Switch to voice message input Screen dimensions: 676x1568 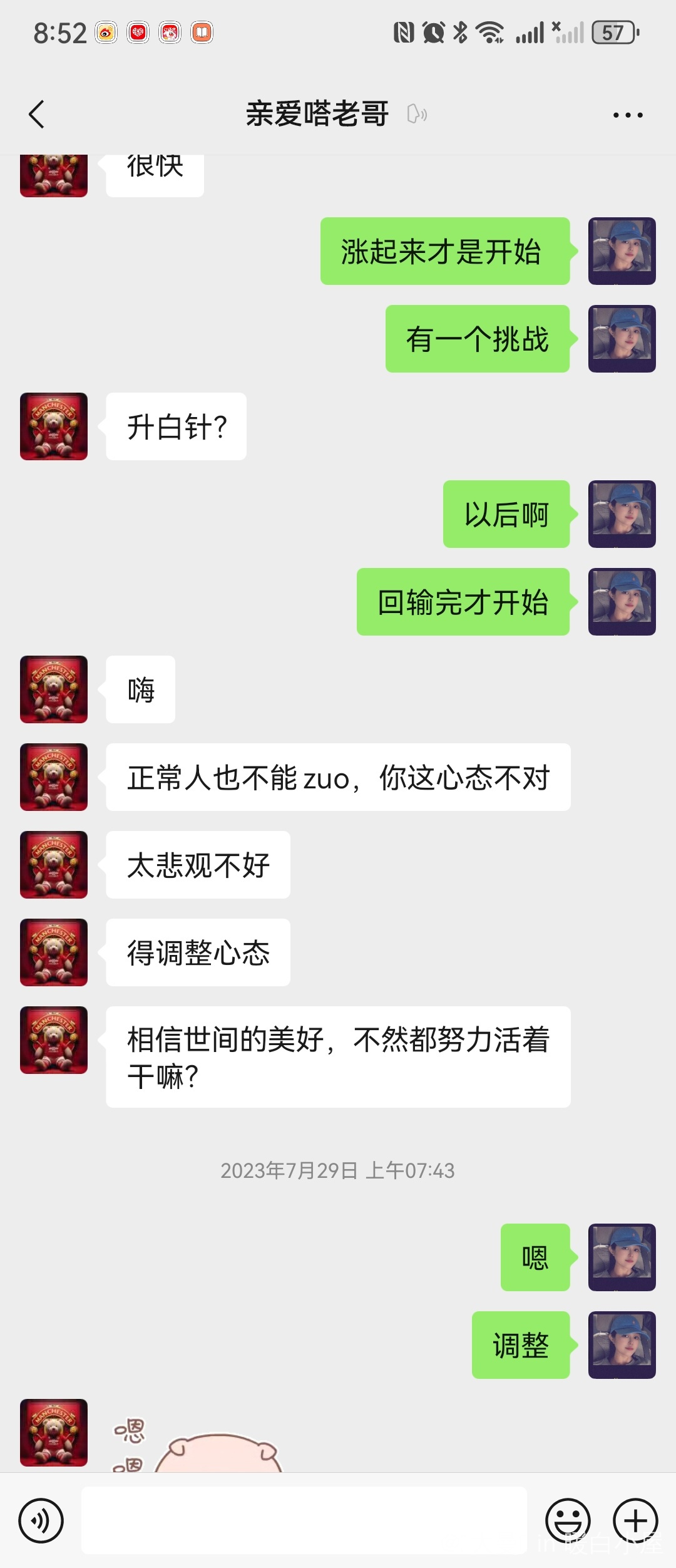tap(41, 1521)
